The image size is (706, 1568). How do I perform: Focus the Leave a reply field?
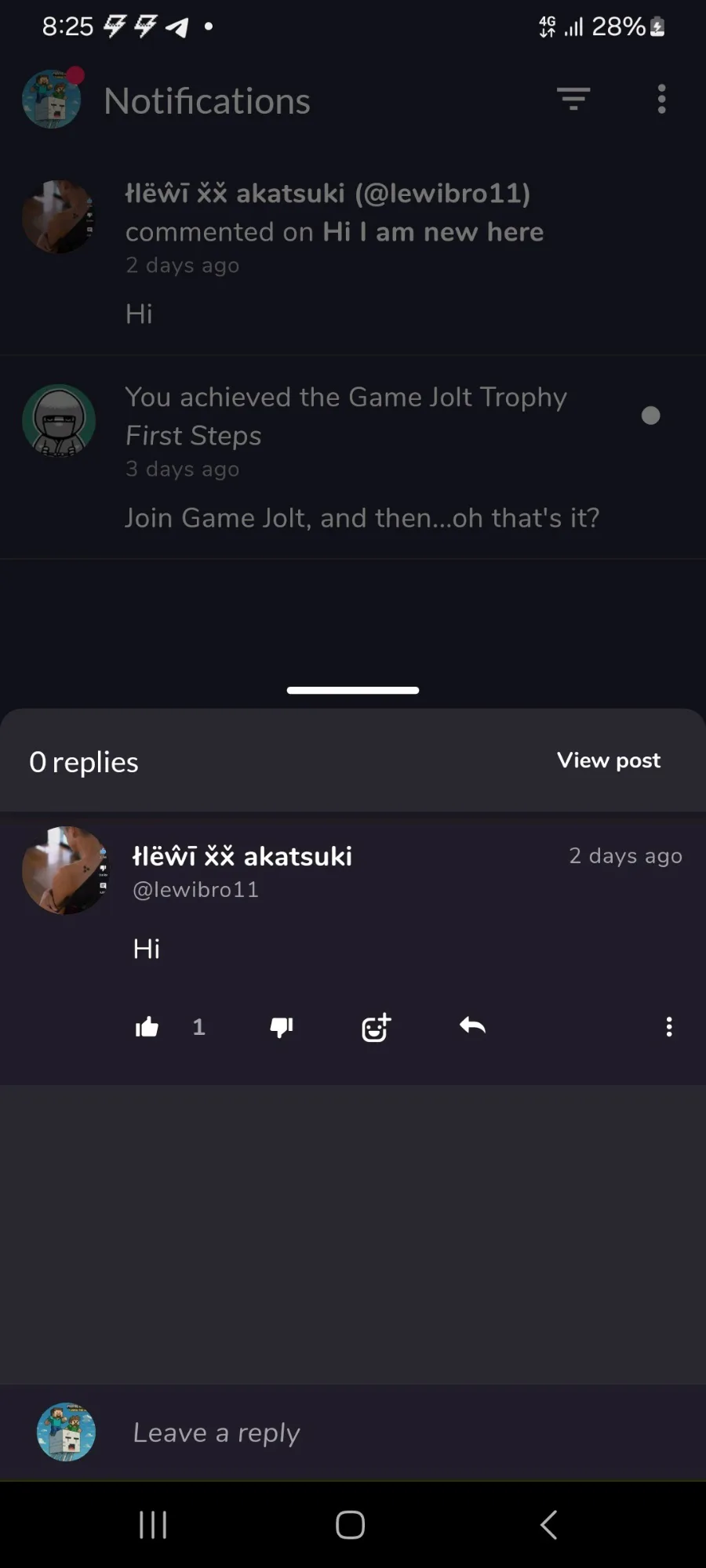(x=392, y=1433)
